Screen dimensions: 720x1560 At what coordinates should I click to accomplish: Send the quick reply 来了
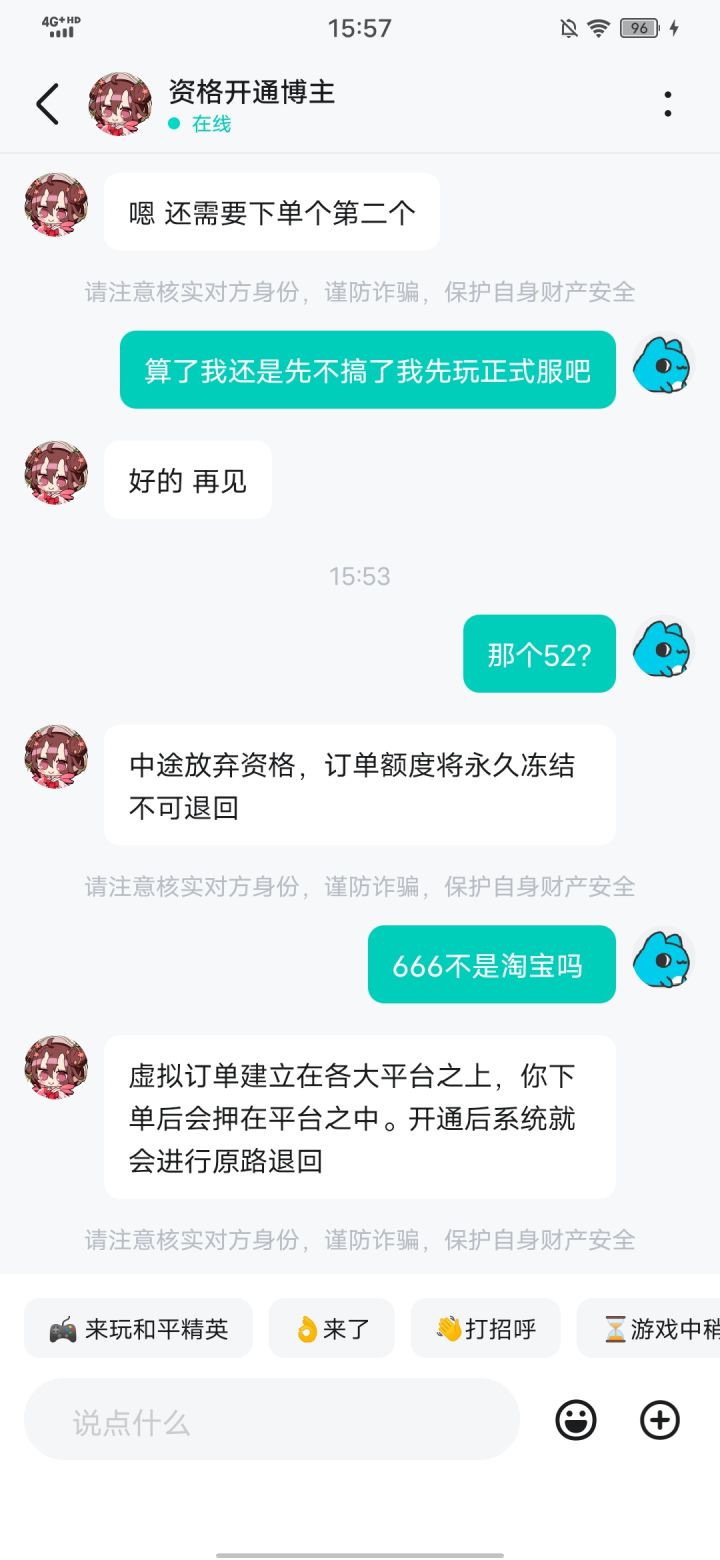[x=331, y=1328]
